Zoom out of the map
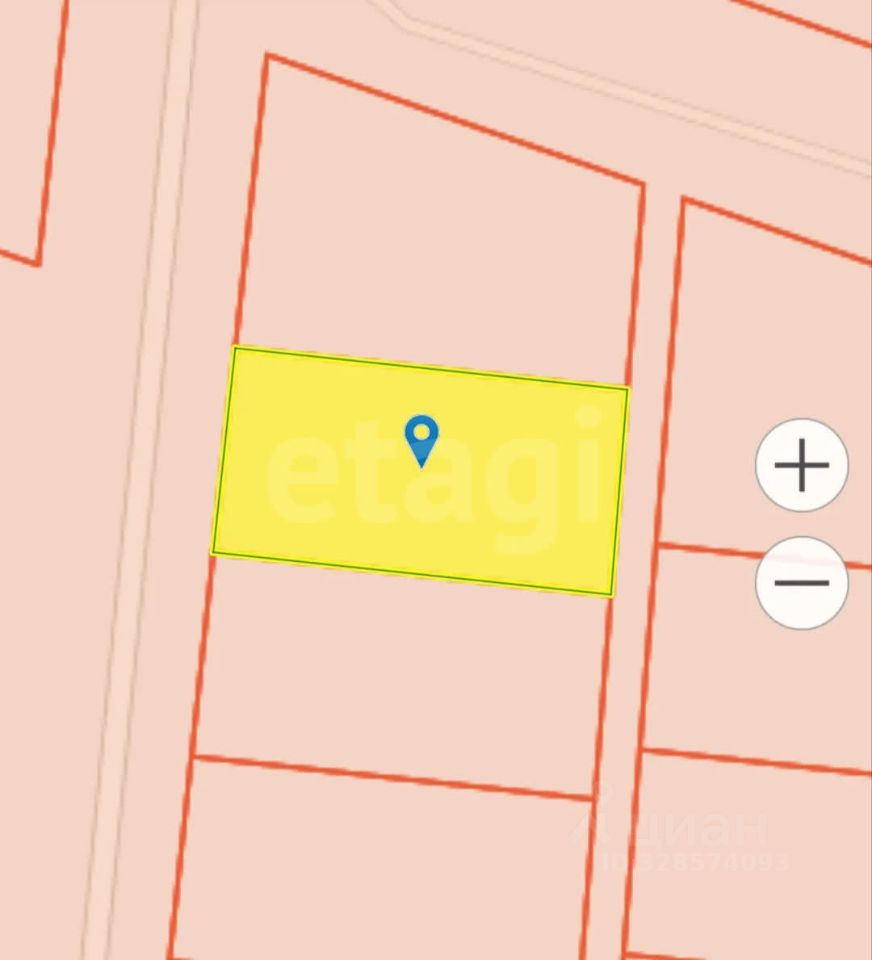 pos(801,583)
